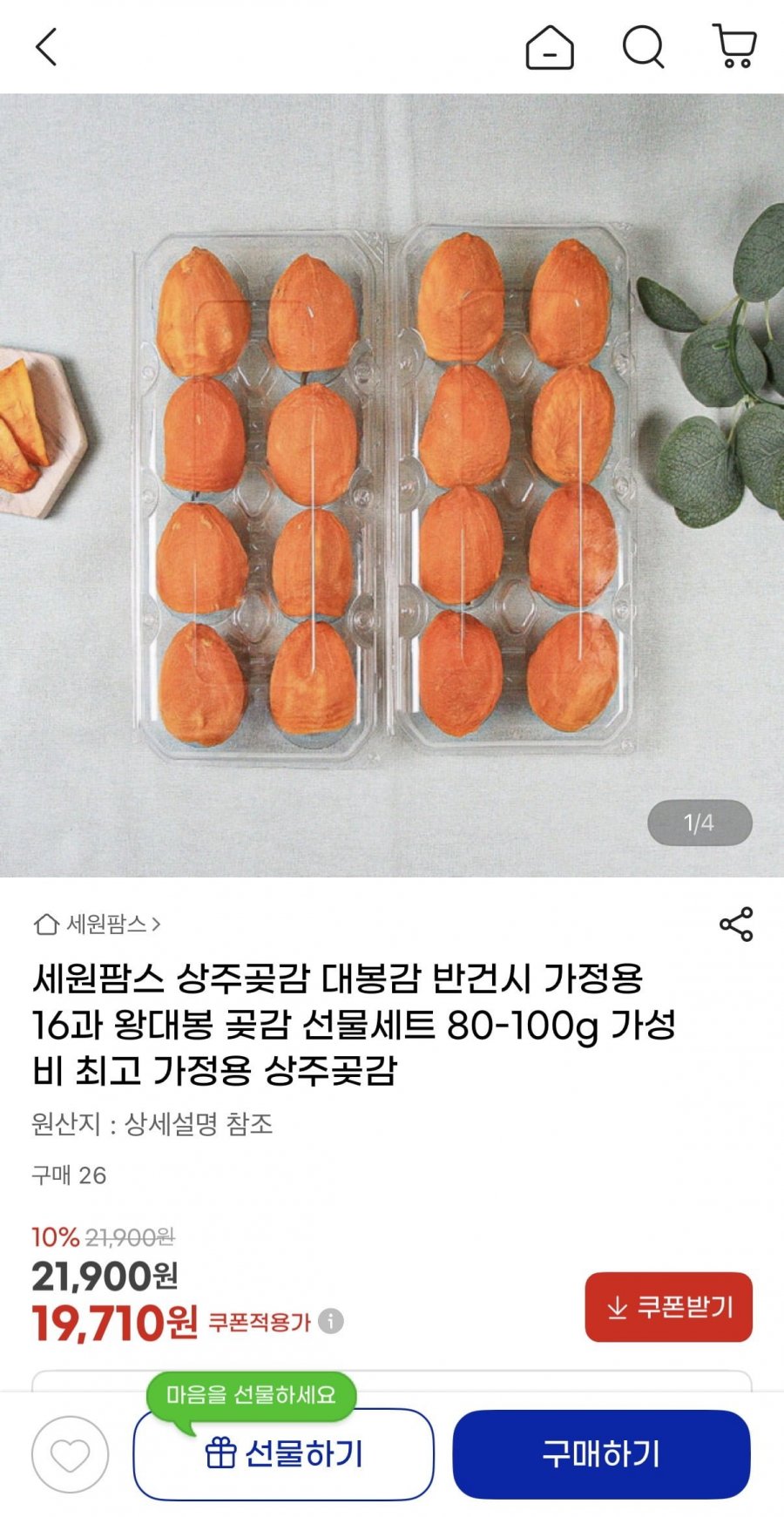Open the shopping cart
This screenshot has height=1517, width=784.
click(x=734, y=48)
